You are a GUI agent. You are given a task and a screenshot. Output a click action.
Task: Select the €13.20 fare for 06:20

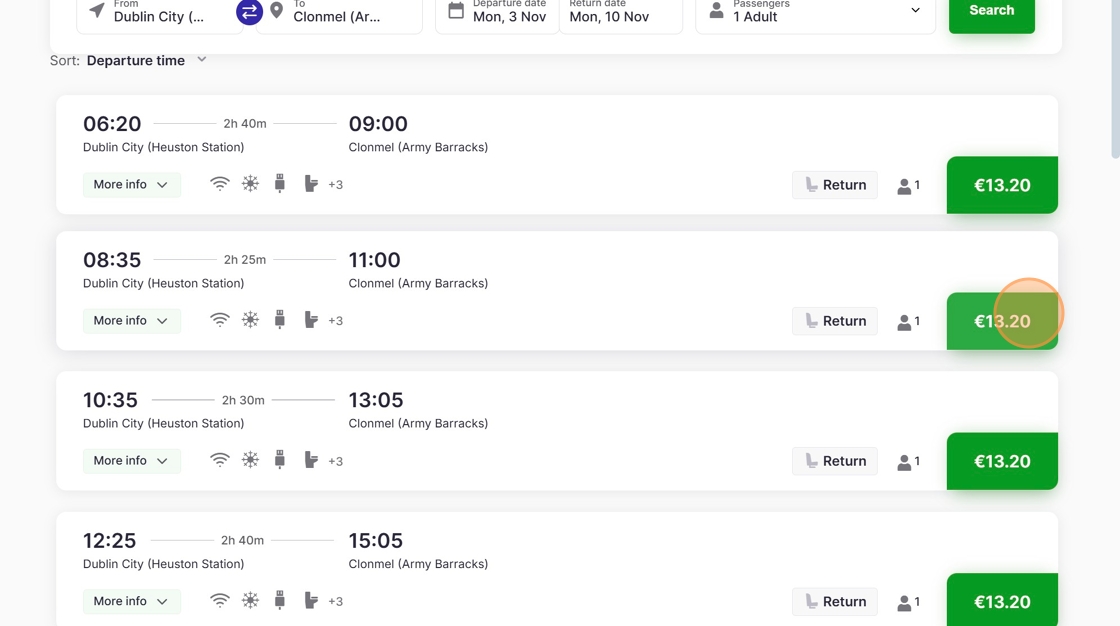(x=1002, y=185)
